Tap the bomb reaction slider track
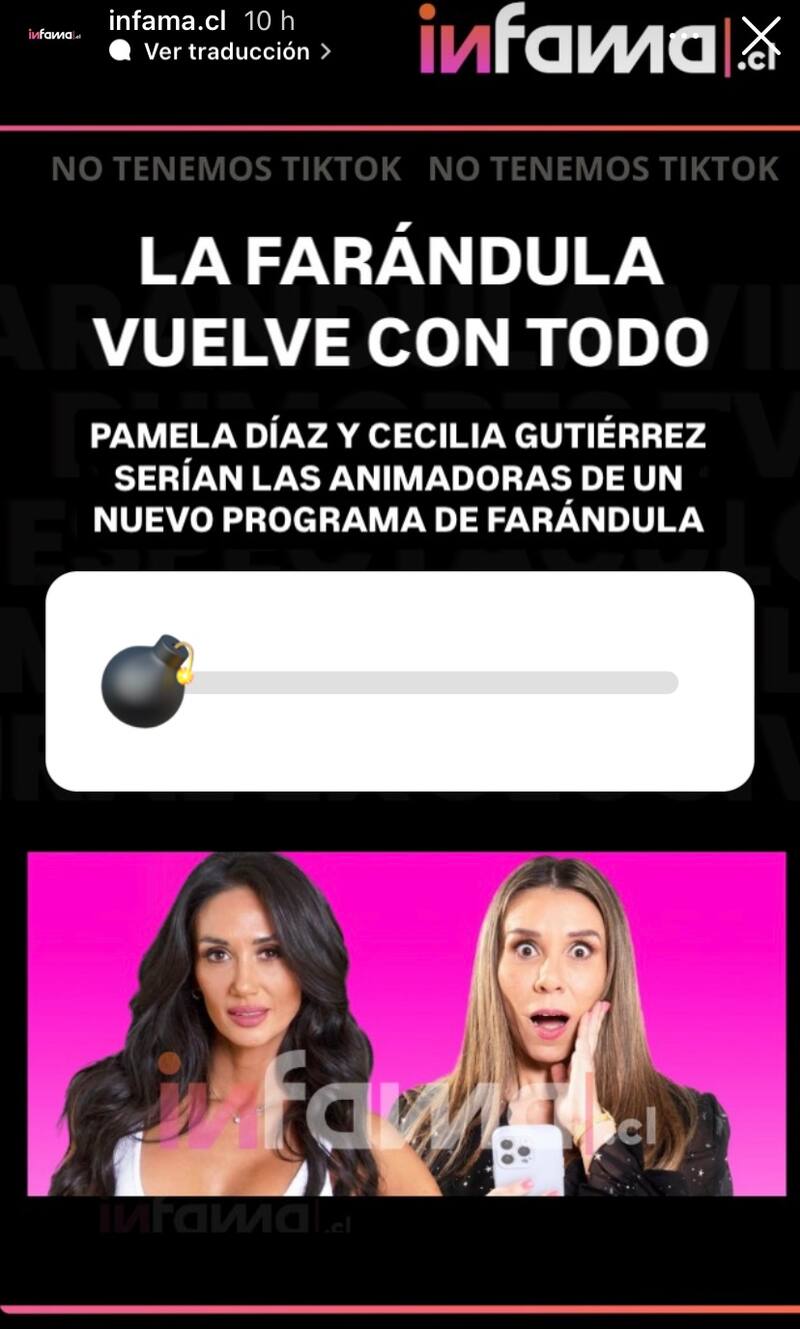800x1329 pixels. [x=440, y=682]
